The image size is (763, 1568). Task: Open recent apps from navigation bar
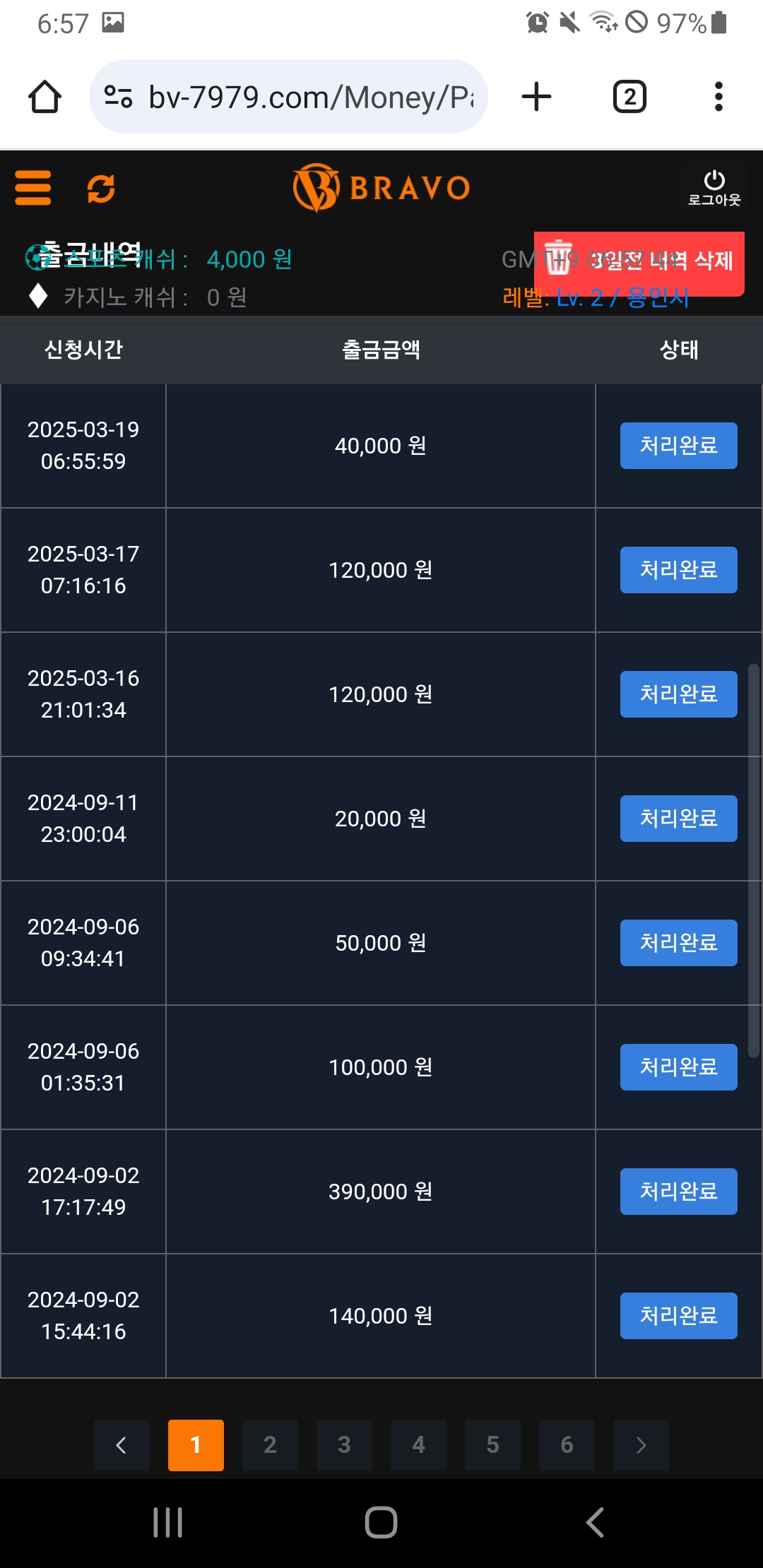(168, 1522)
